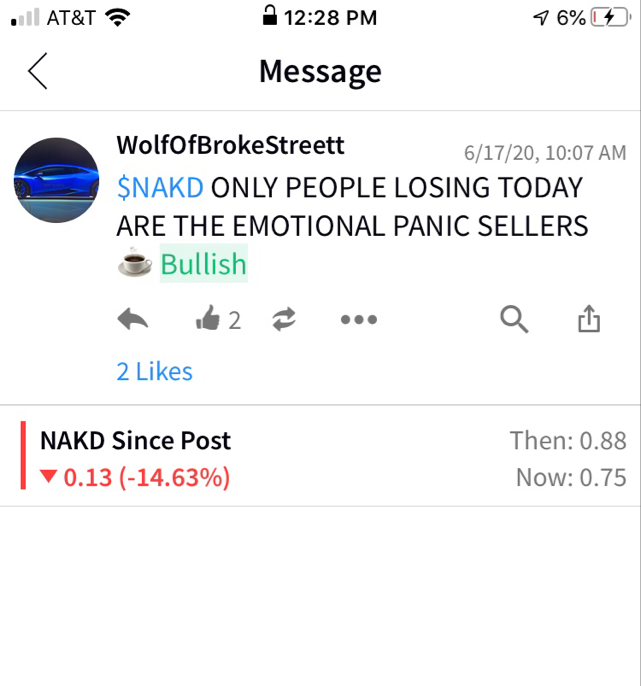
Task: Reshare this message
Action: point(285,320)
